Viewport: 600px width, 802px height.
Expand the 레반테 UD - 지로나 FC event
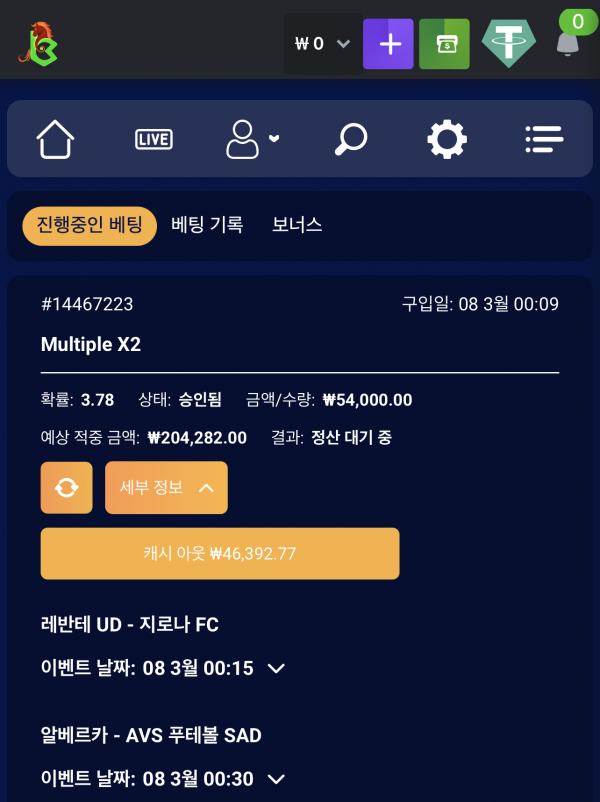point(277,668)
